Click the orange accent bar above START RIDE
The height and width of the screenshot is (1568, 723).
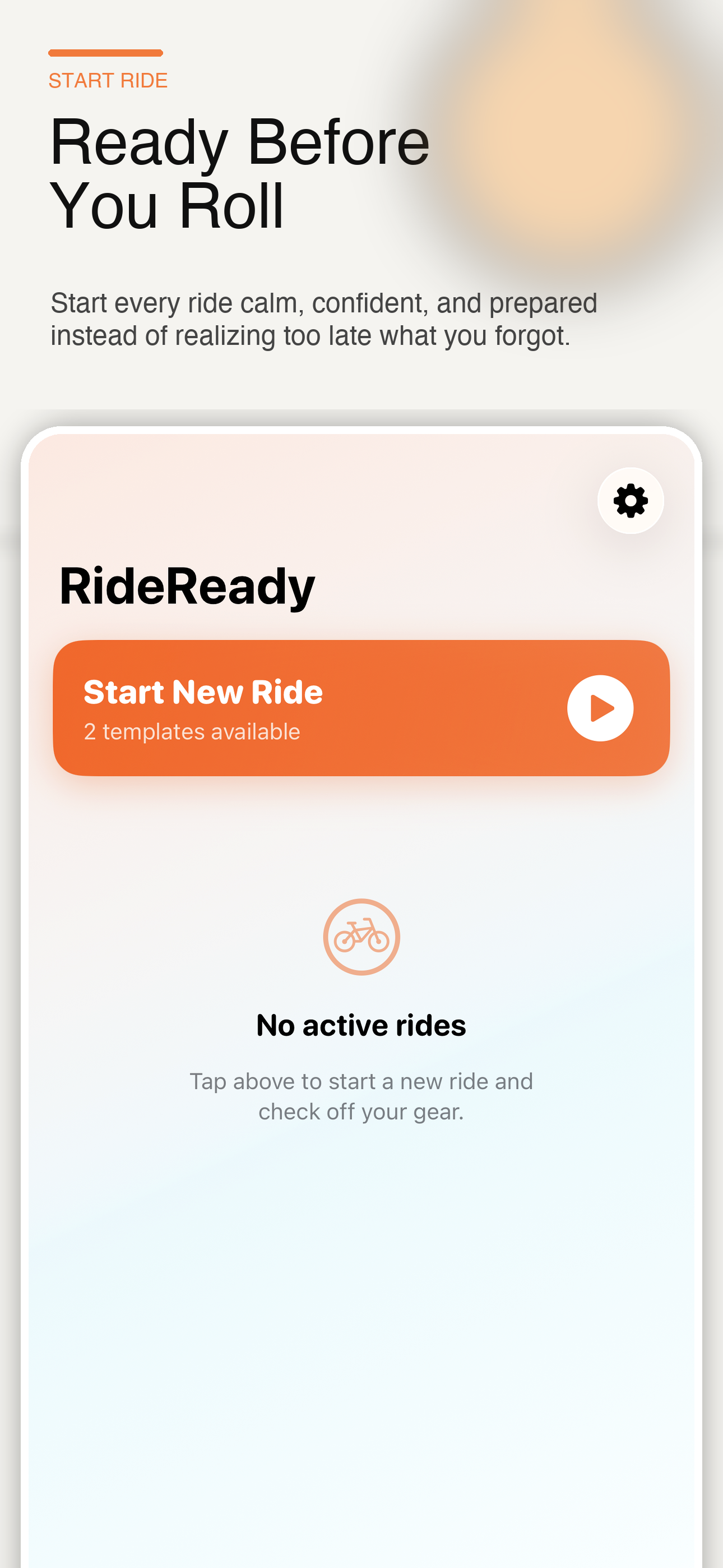105,52
